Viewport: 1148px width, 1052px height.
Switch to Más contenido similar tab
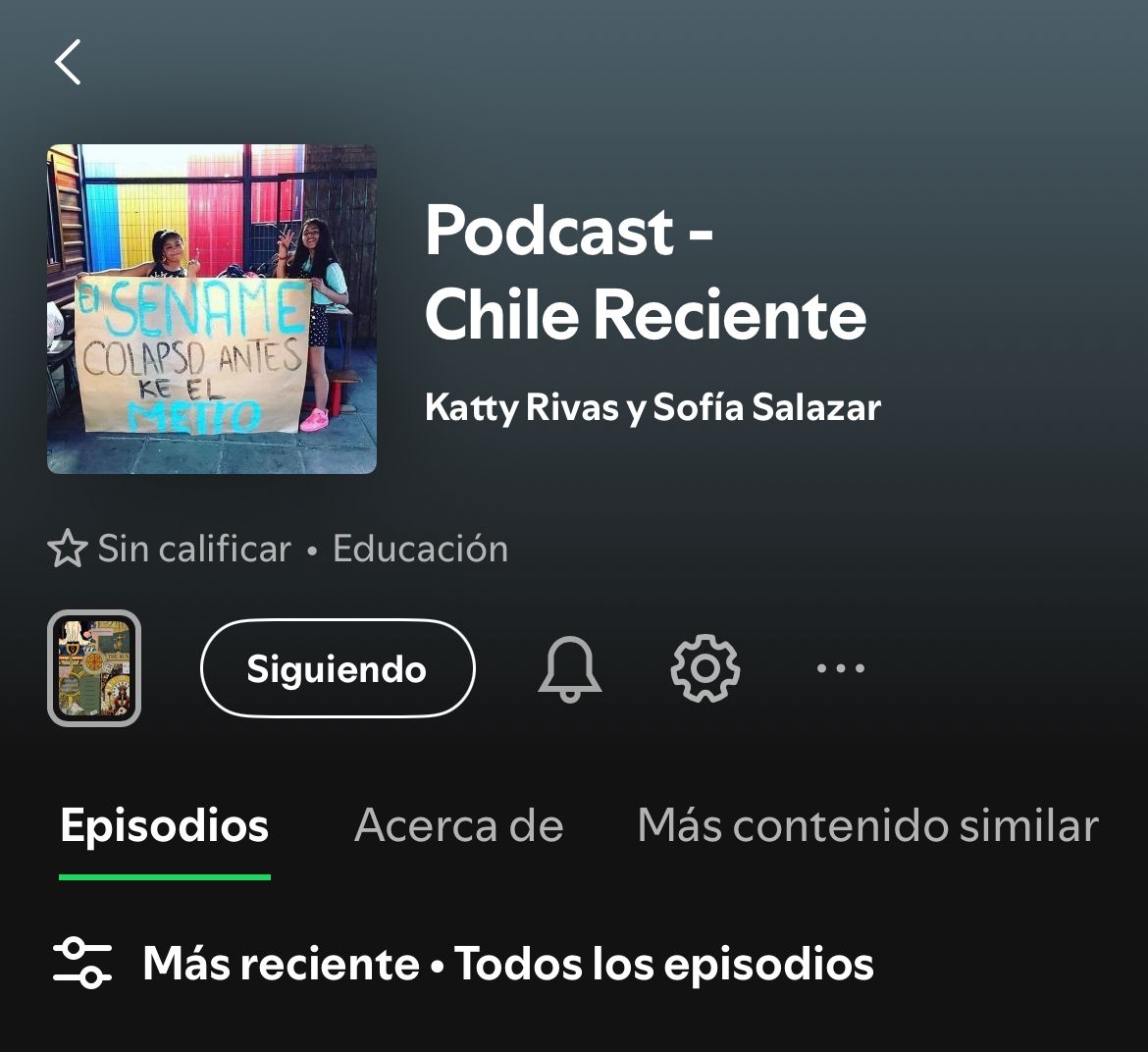click(867, 825)
